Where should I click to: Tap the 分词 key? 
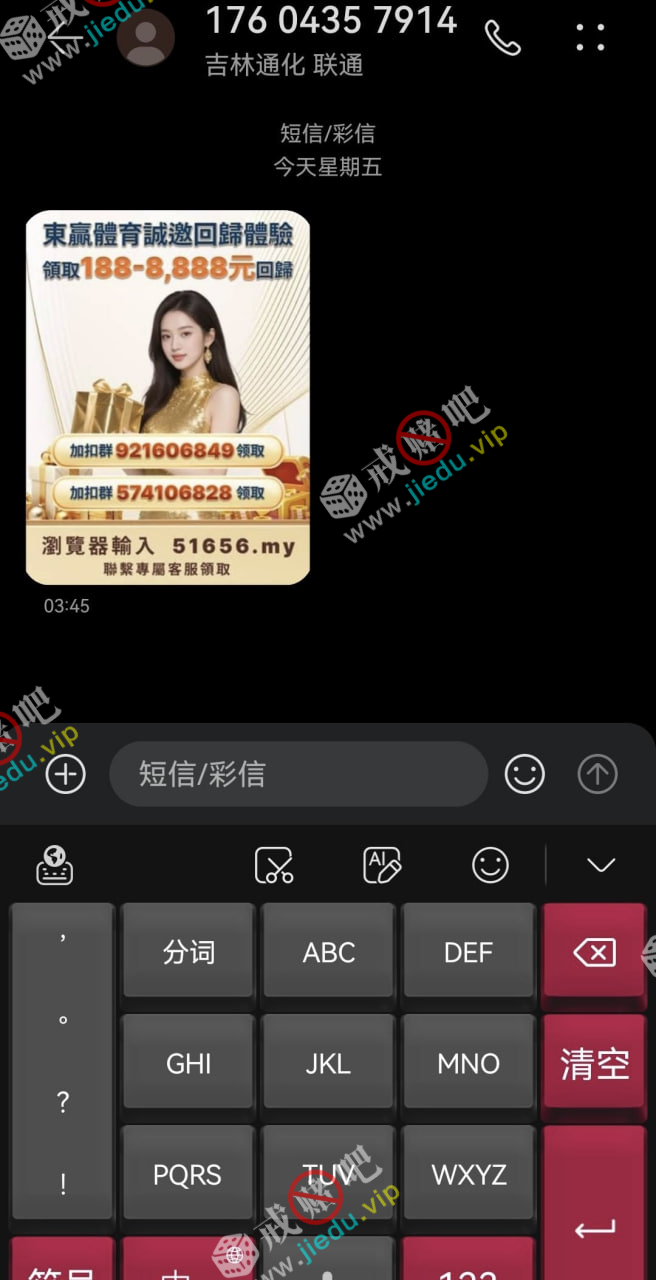pos(189,952)
